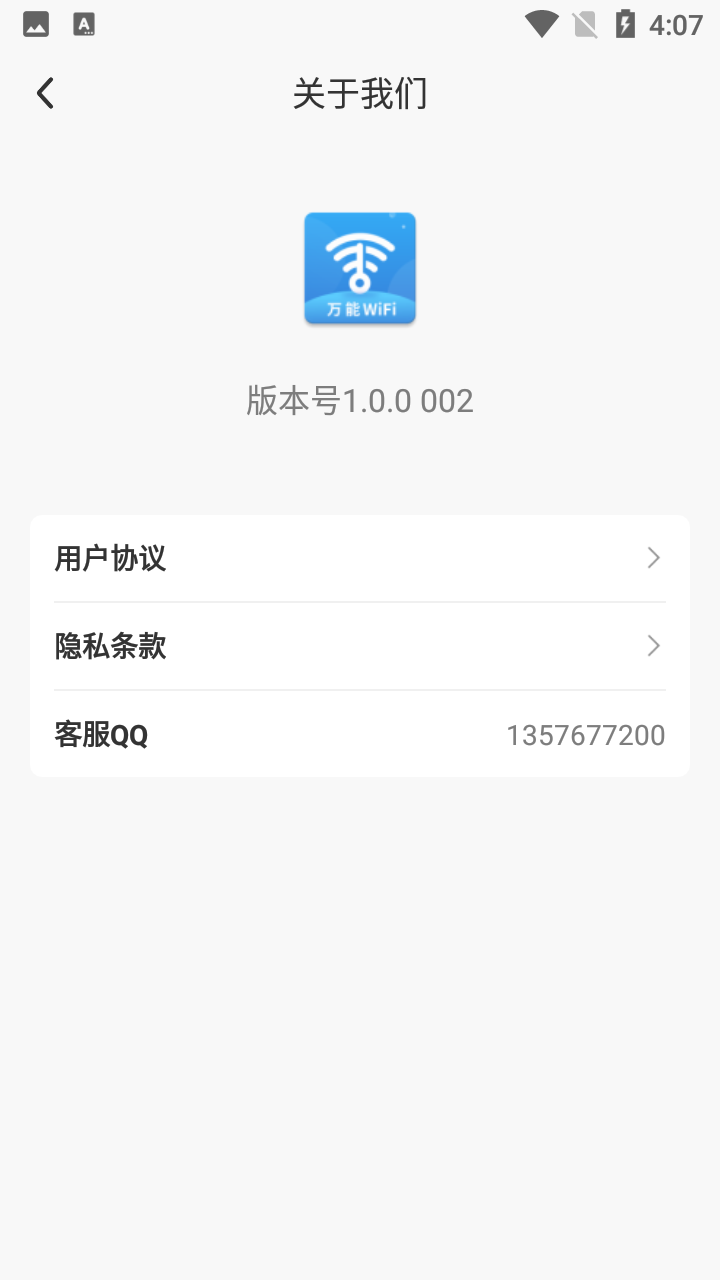Open the 用户协议 row
Screen dimensions: 720x1280
point(360,558)
